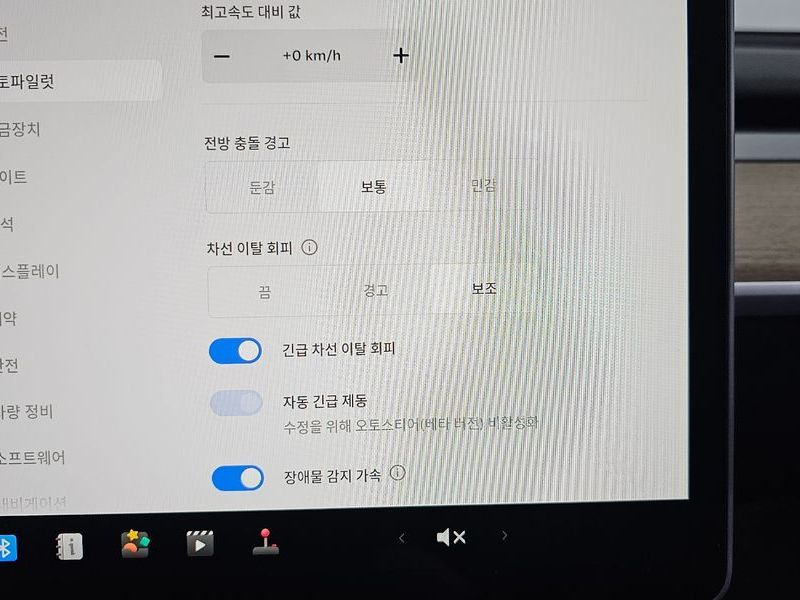Raise volume with the right arrow
Image resolution: width=800 pixels, height=600 pixels.
tap(505, 536)
